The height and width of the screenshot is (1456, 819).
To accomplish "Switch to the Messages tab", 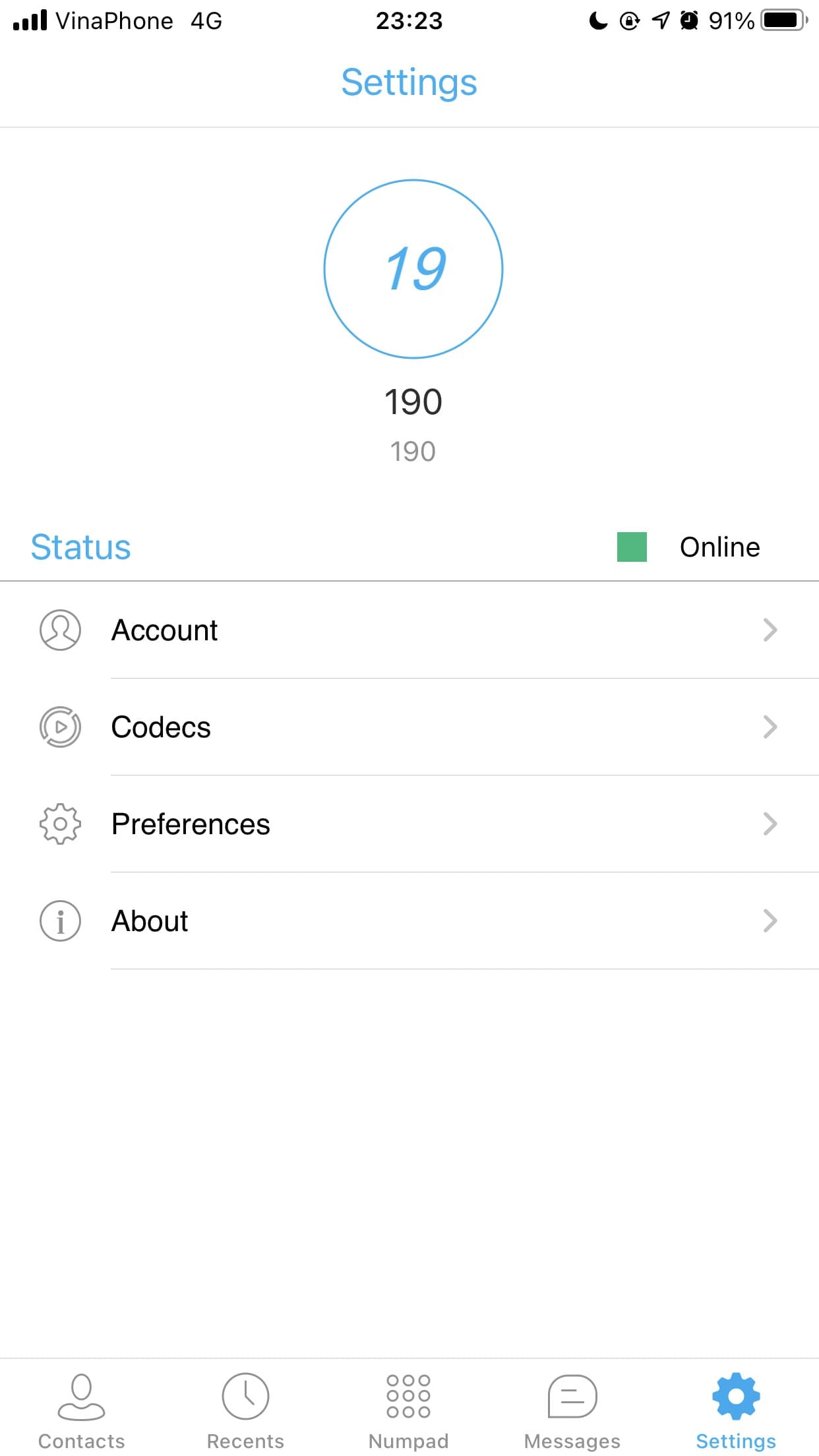I will [x=572, y=1411].
